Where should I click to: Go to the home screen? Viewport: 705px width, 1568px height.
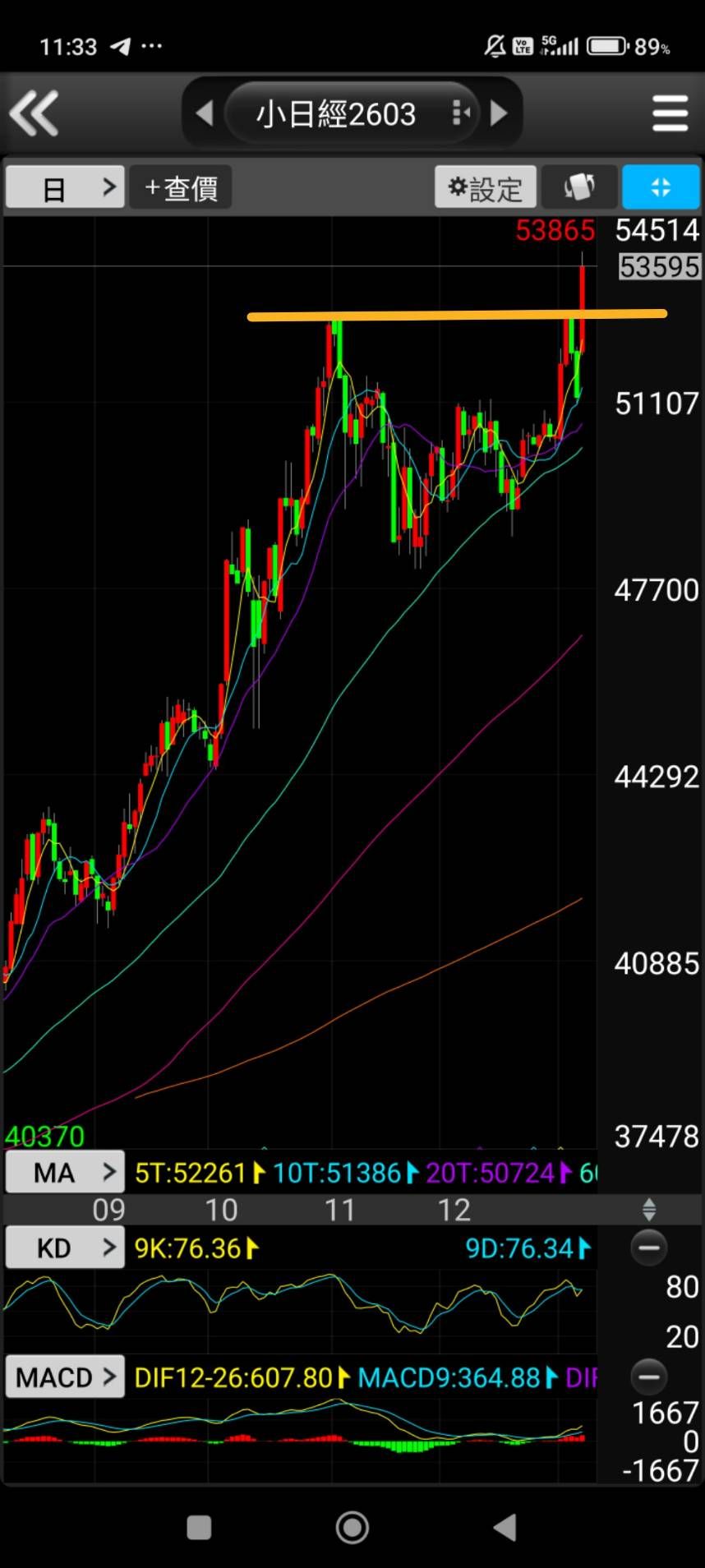(x=352, y=1528)
